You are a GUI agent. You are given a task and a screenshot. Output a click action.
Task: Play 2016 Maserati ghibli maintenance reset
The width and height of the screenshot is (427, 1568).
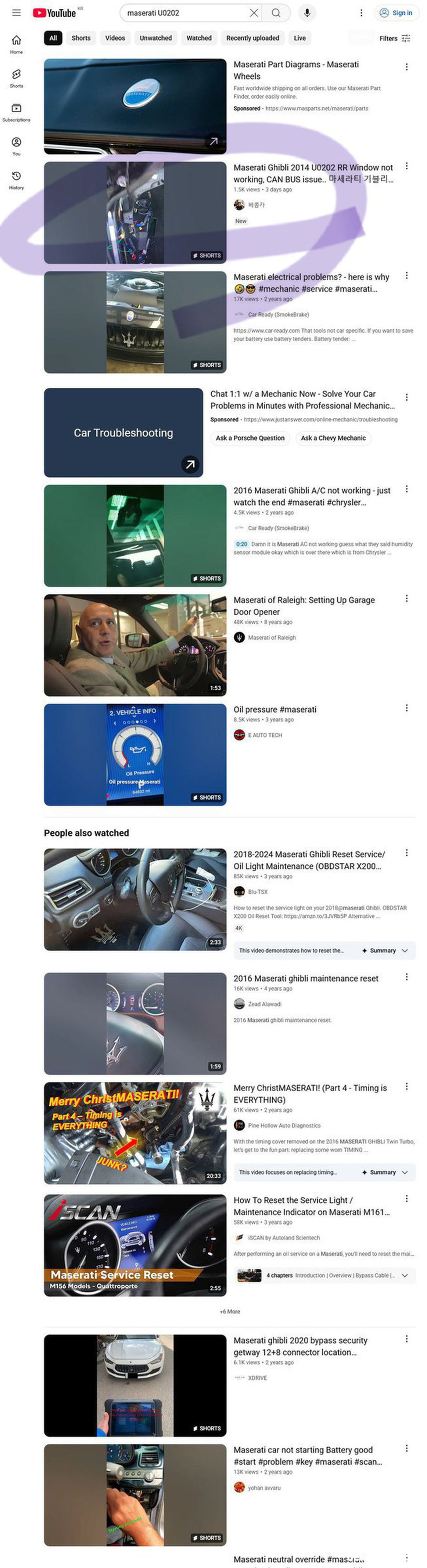[x=135, y=1023]
